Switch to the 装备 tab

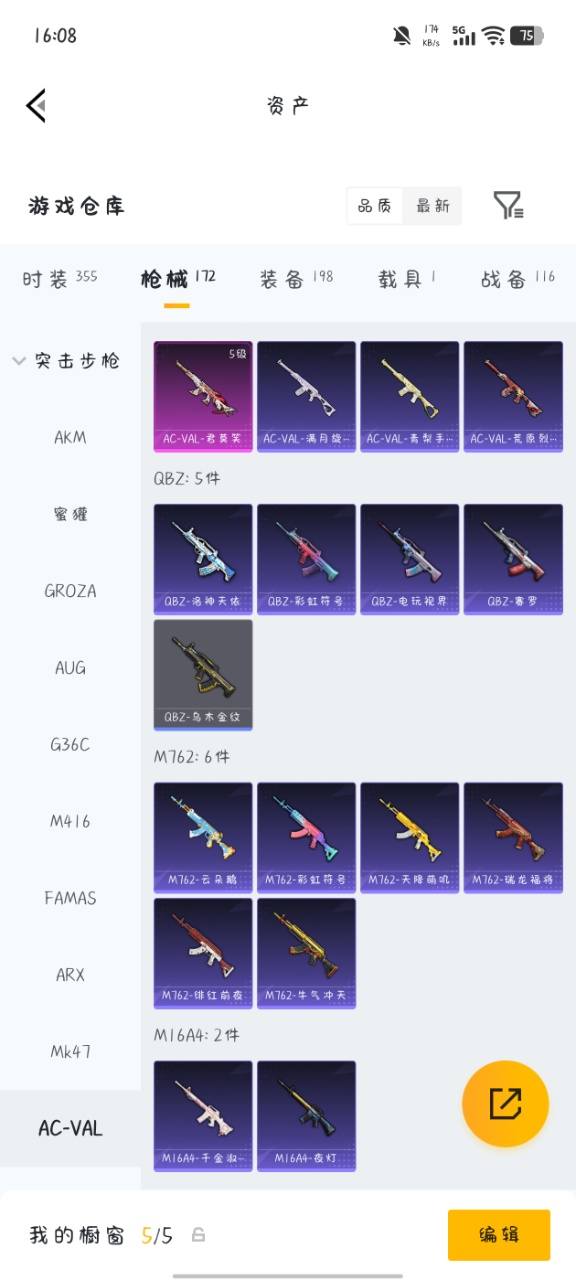point(296,278)
